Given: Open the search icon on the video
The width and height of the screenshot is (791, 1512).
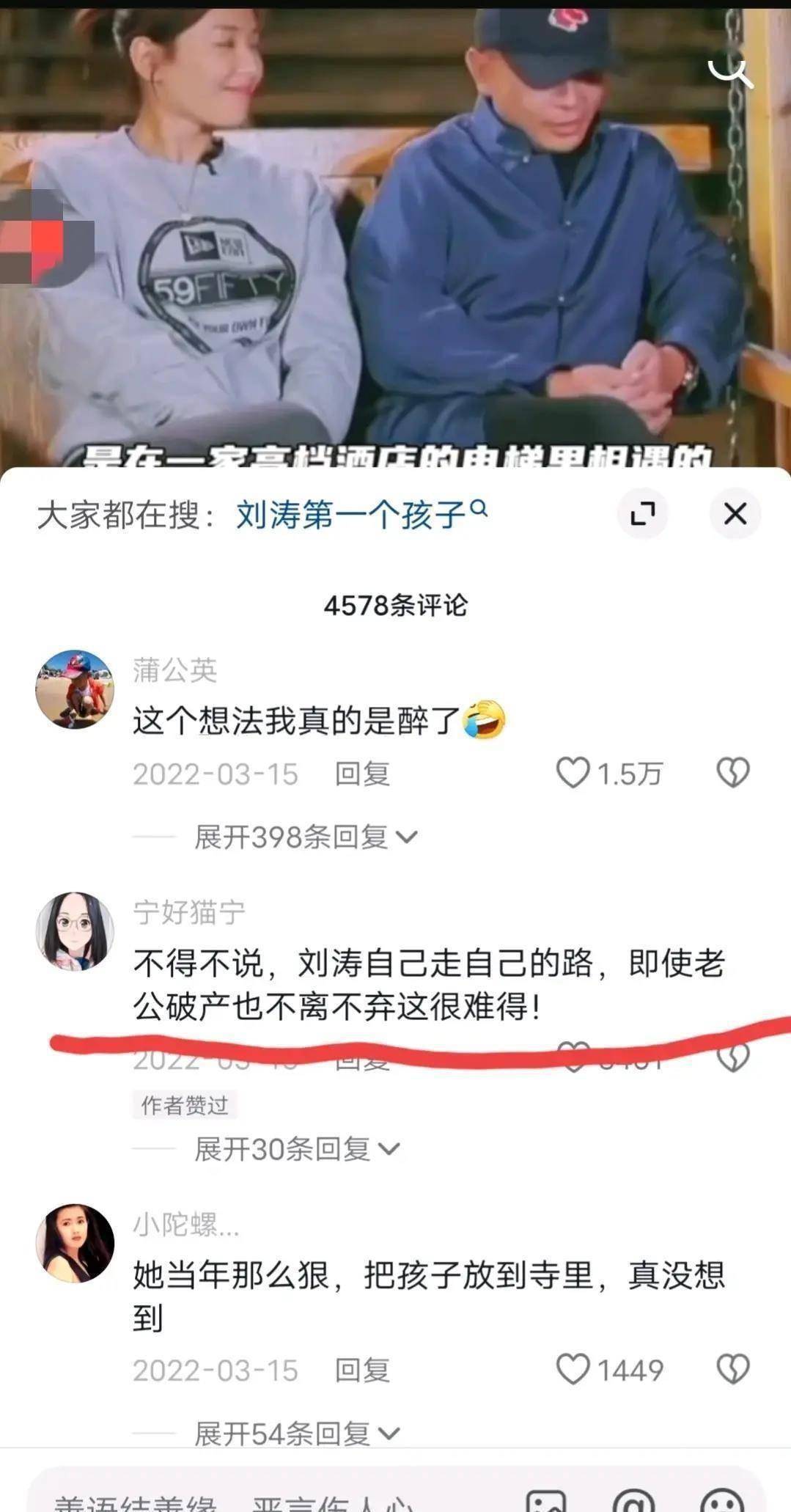Looking at the screenshot, I should point(729,72).
